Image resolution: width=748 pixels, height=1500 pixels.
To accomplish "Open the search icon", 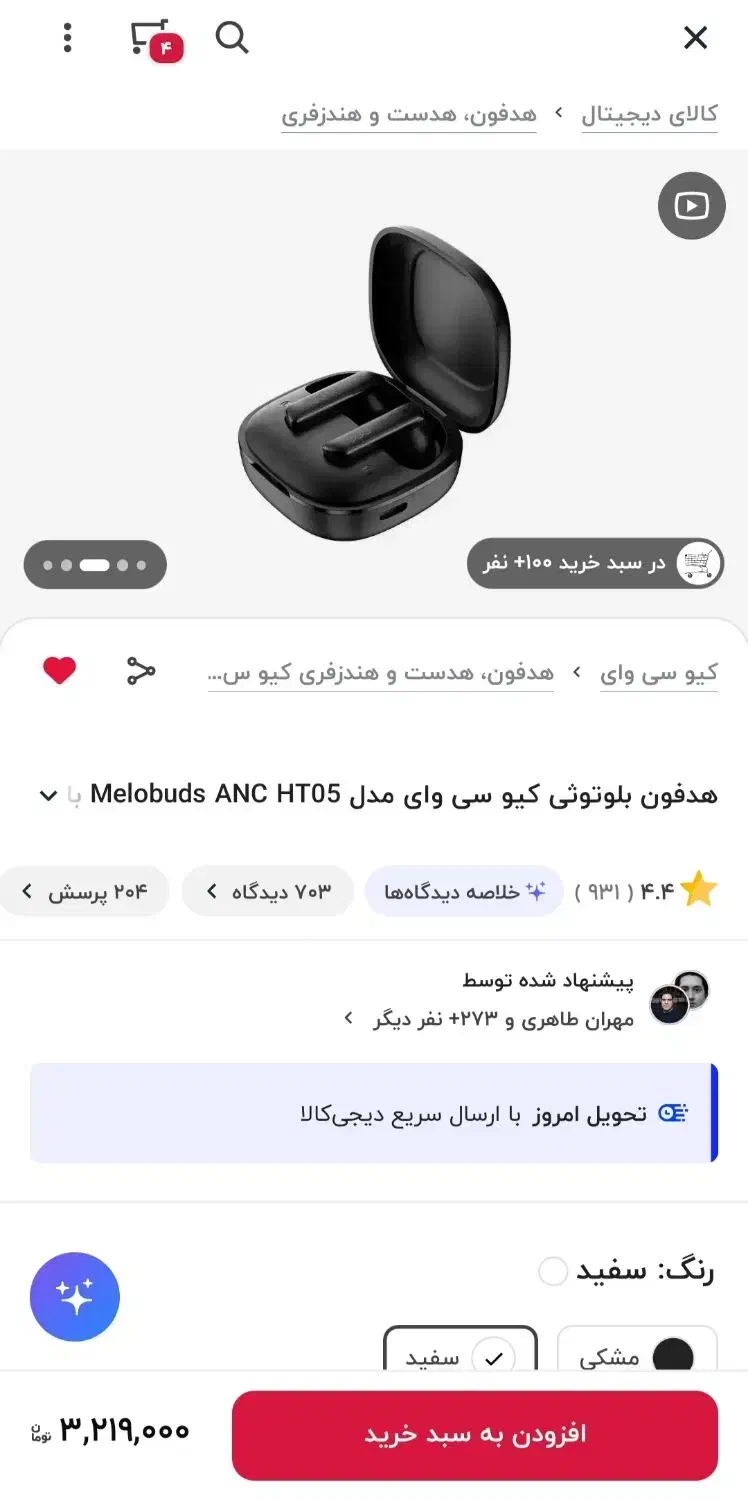I will pos(232,39).
